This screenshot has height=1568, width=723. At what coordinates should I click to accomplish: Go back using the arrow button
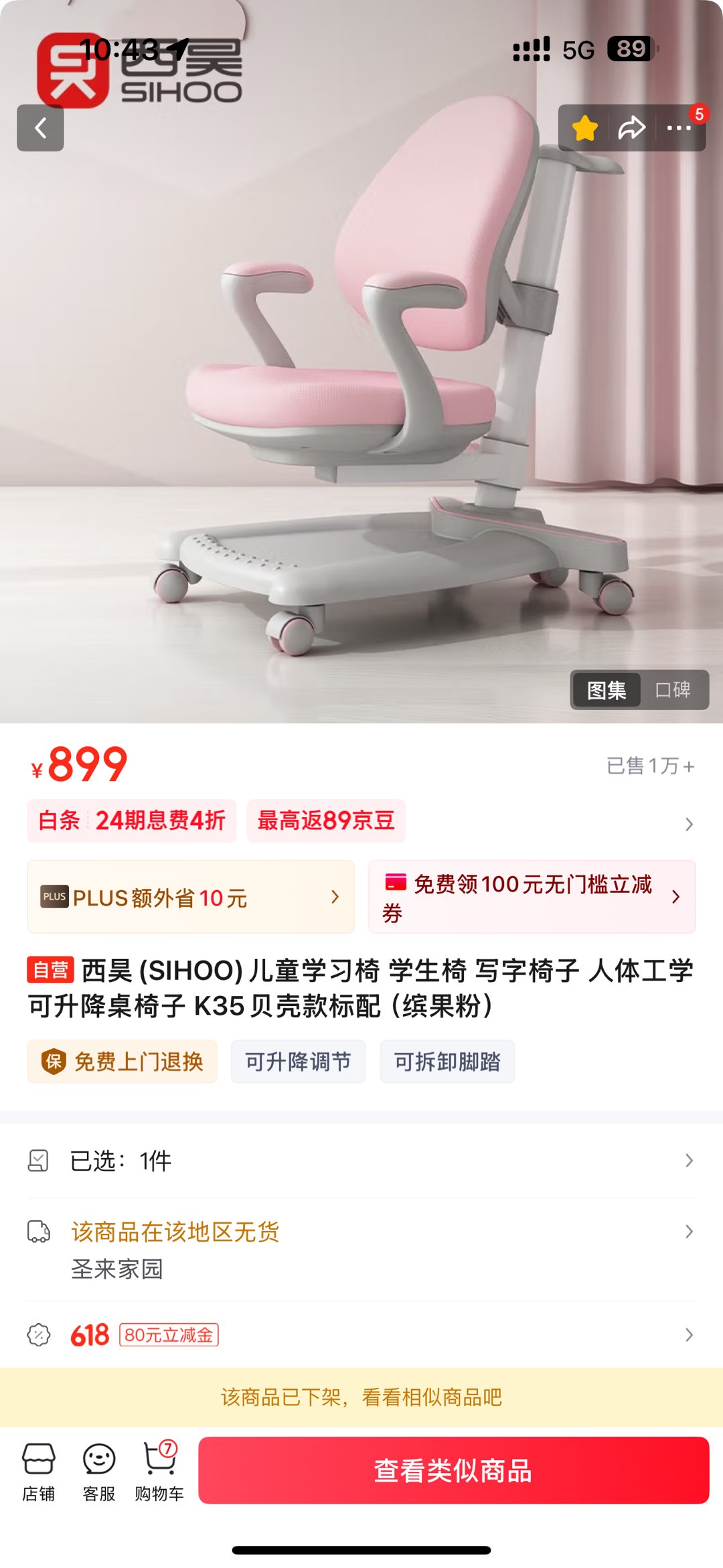tap(40, 128)
